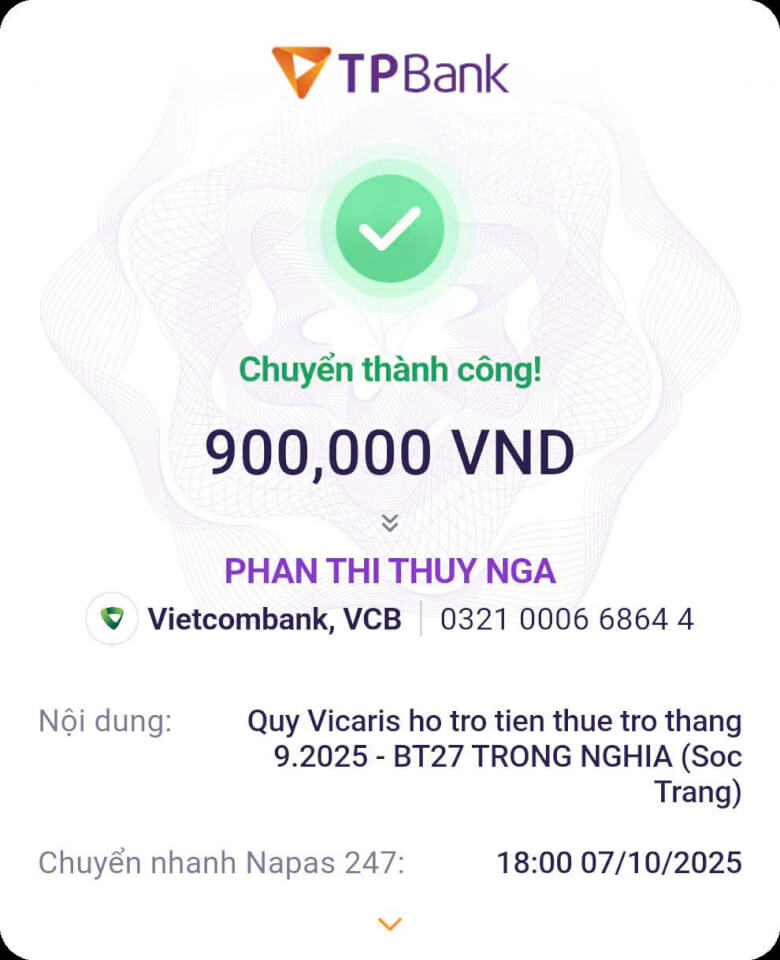Expand transaction details with the orange chevron
Screen dimensions: 780x960
coord(390,924)
